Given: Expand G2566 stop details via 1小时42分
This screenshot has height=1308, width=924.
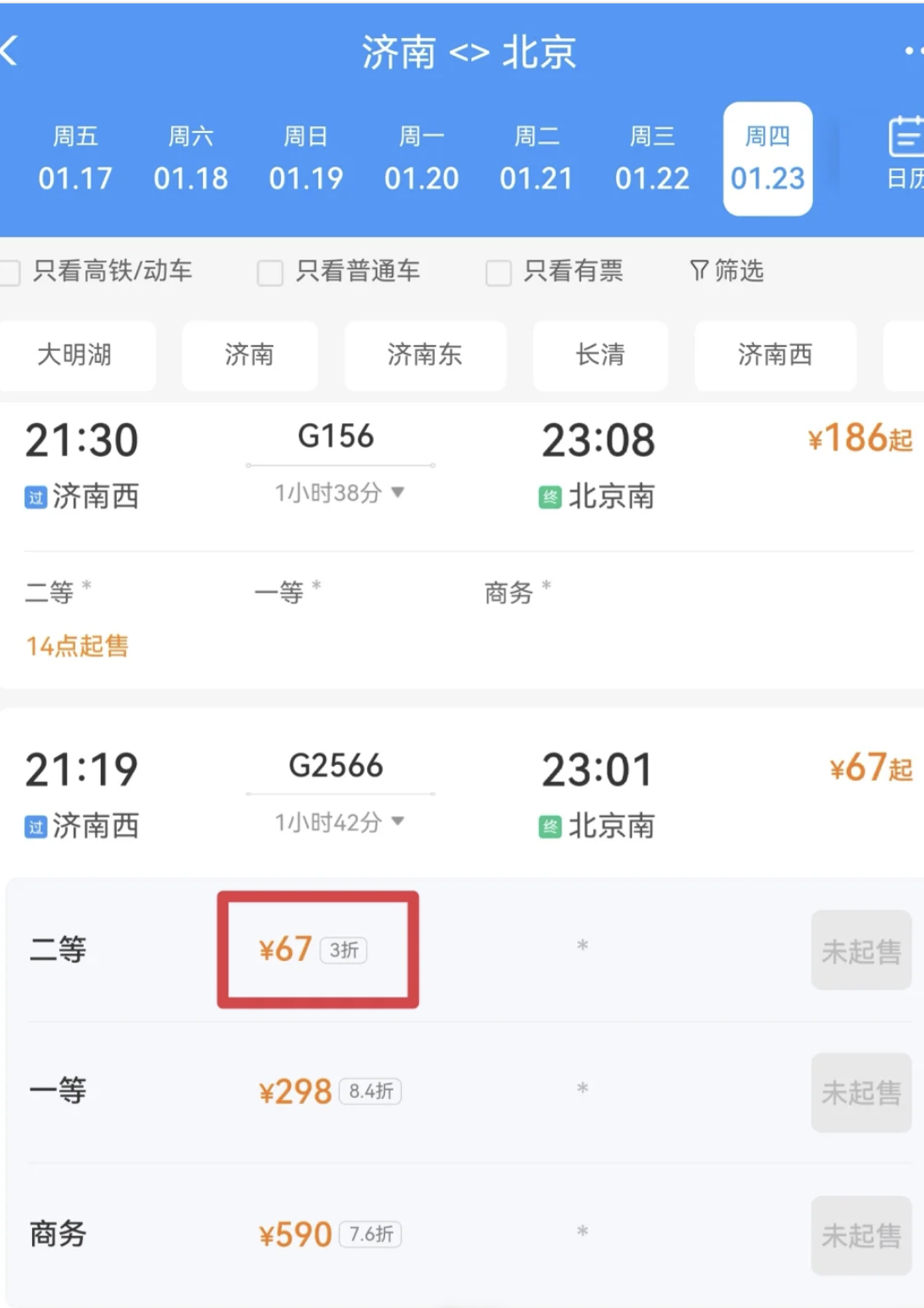Looking at the screenshot, I should pyautogui.click(x=338, y=822).
